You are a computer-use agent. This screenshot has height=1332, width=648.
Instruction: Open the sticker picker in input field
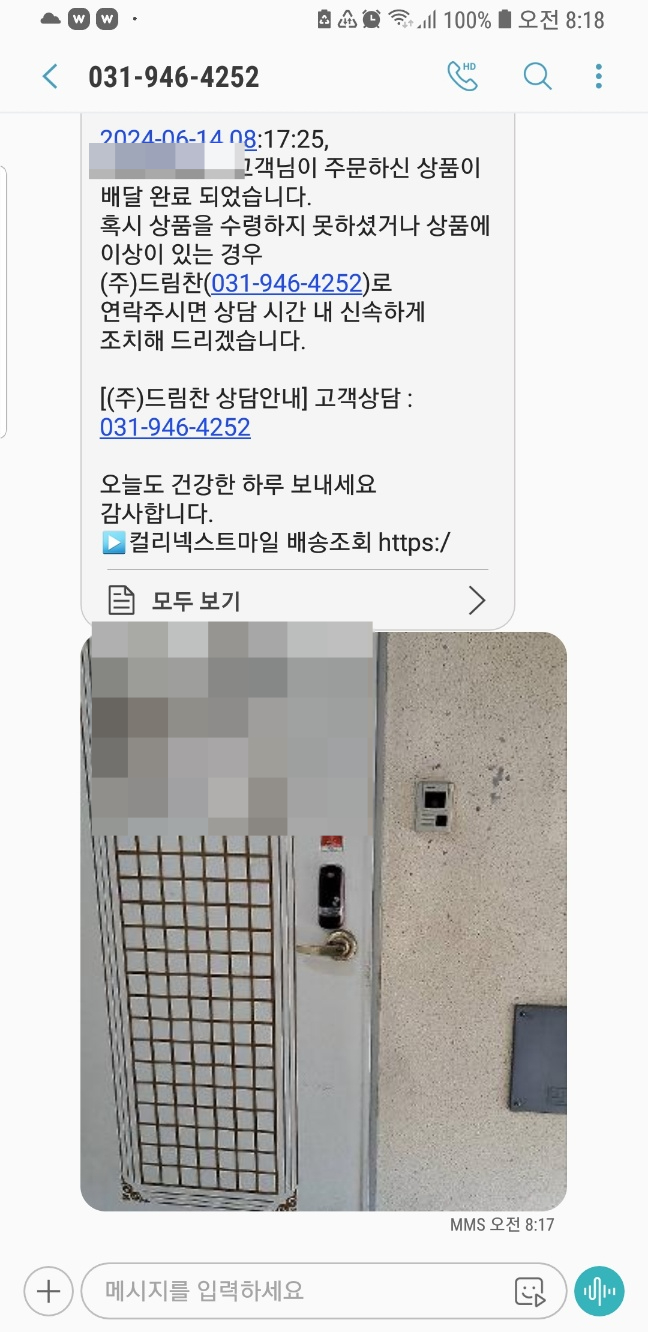pos(529,1291)
